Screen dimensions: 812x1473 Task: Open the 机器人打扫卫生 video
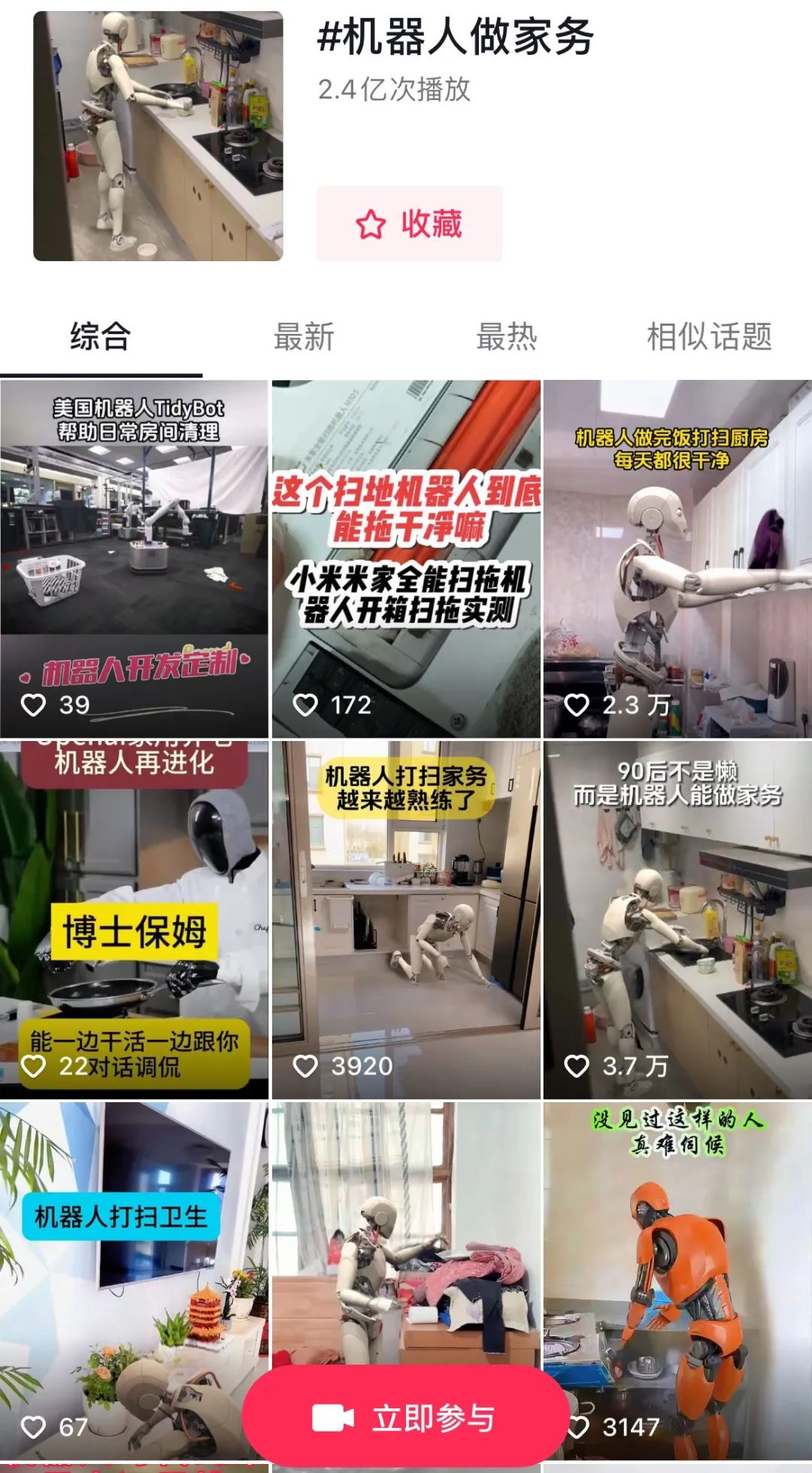point(134,1264)
